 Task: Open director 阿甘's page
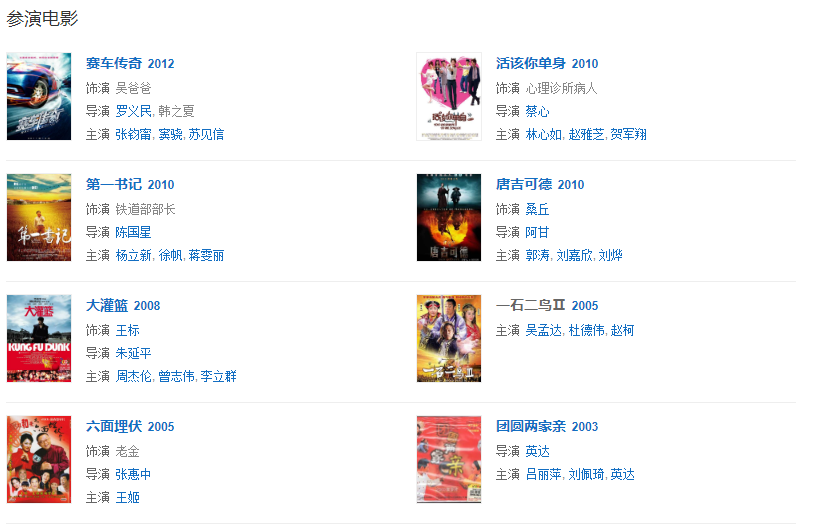point(537,232)
